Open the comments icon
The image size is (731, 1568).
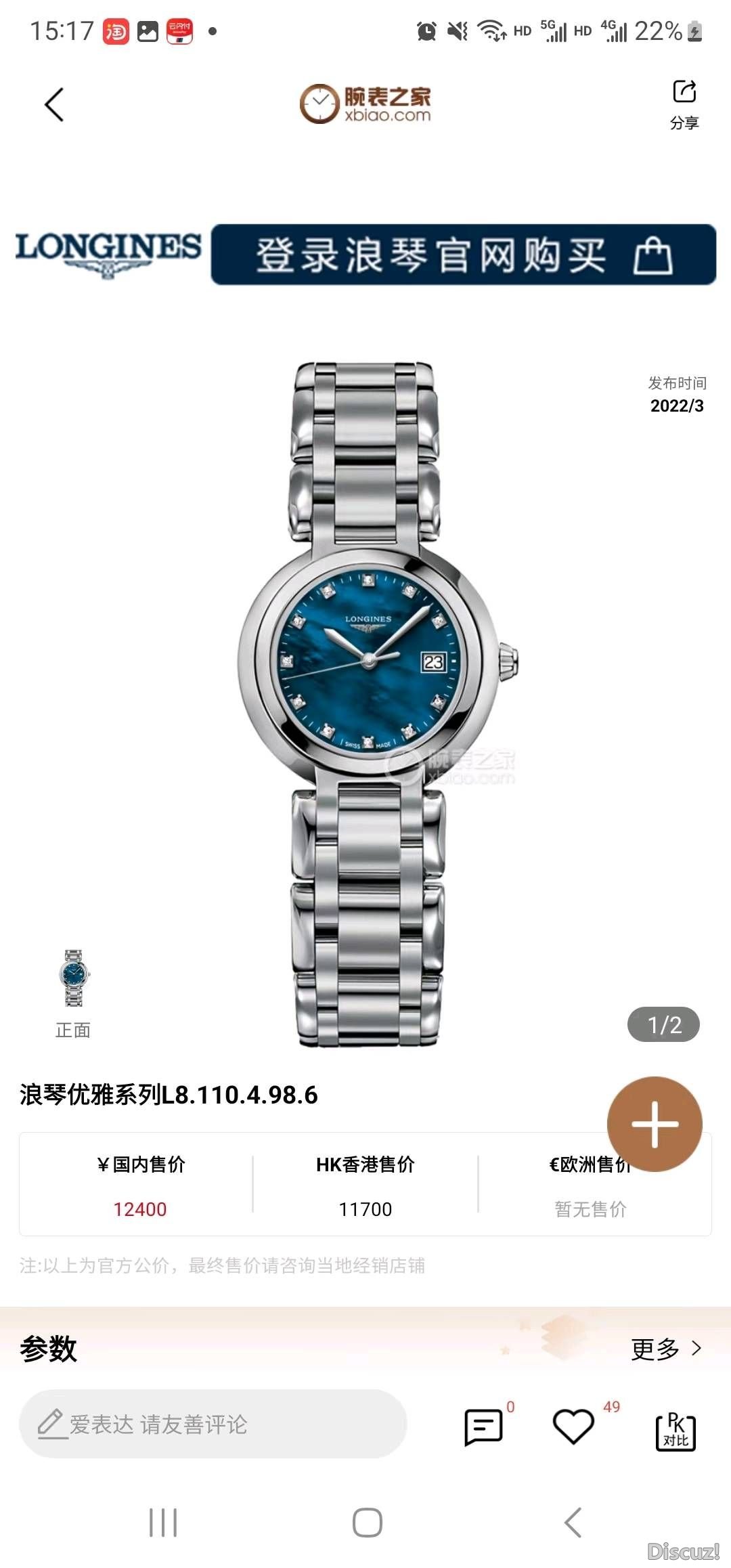[x=483, y=1427]
